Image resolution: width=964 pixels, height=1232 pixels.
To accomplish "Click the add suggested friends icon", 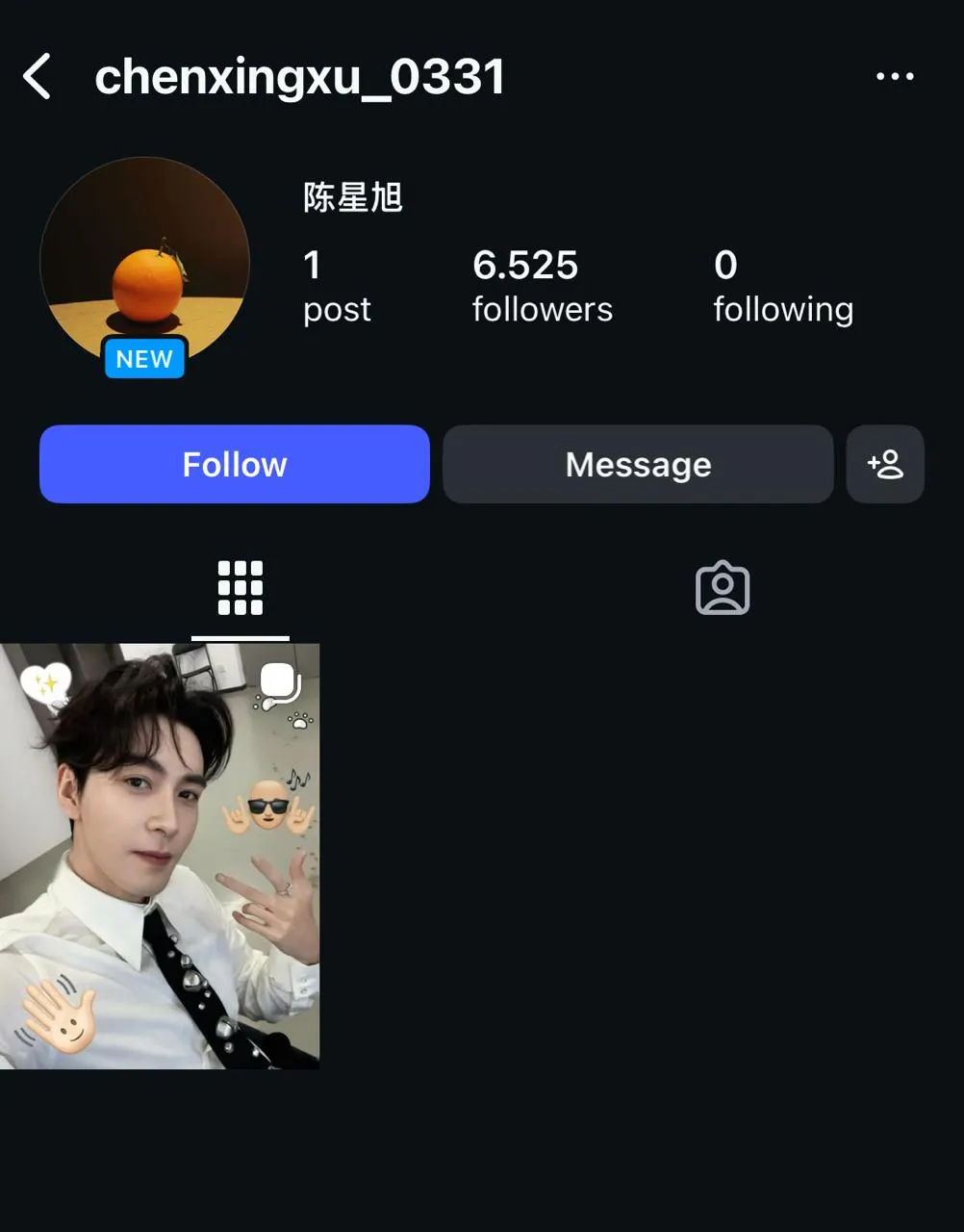I will coord(884,464).
